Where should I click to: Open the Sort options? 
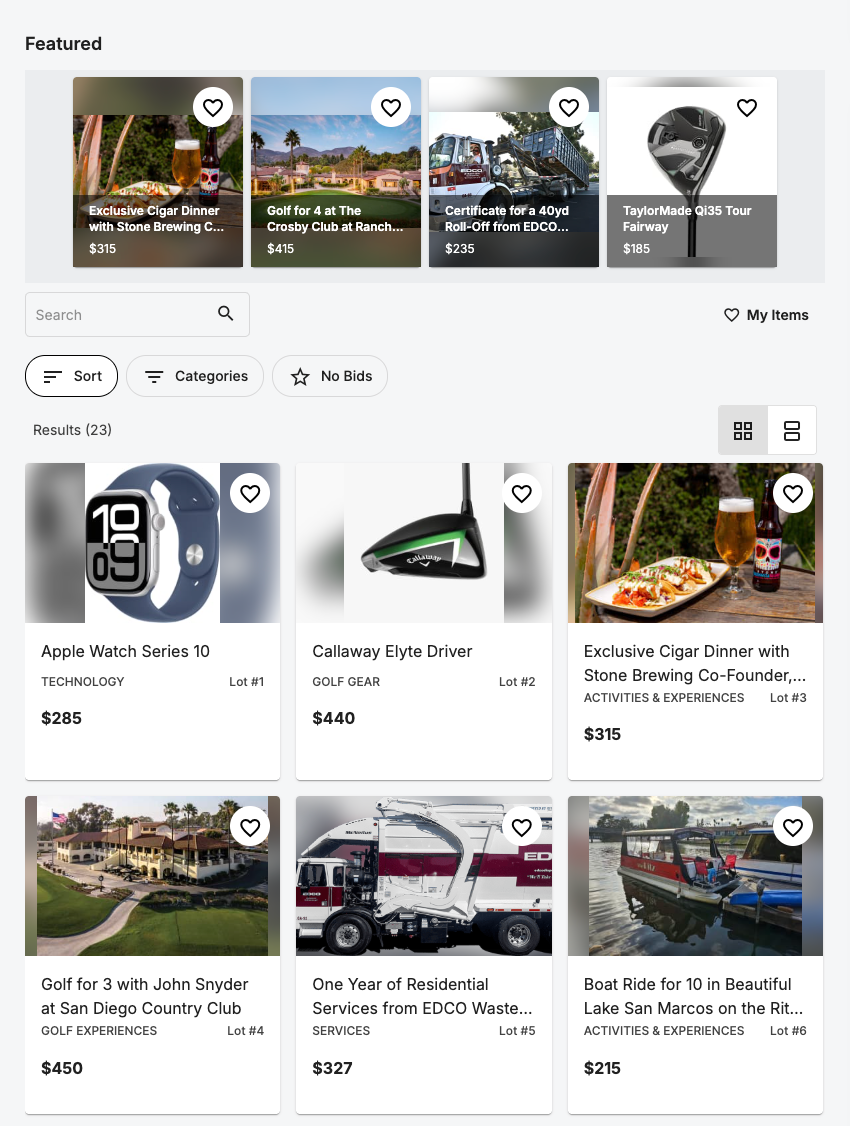click(x=71, y=377)
